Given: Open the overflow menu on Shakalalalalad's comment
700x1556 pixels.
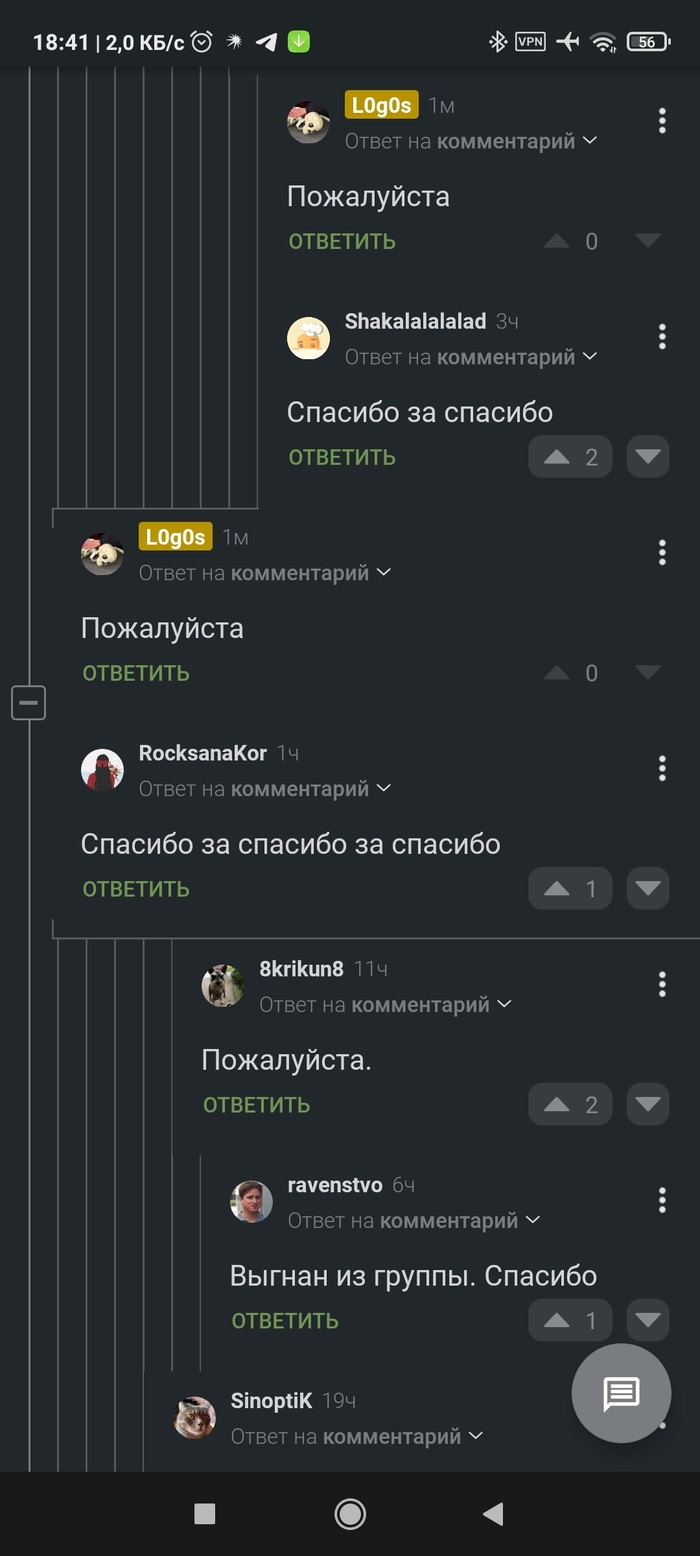Looking at the screenshot, I should pos(662,336).
